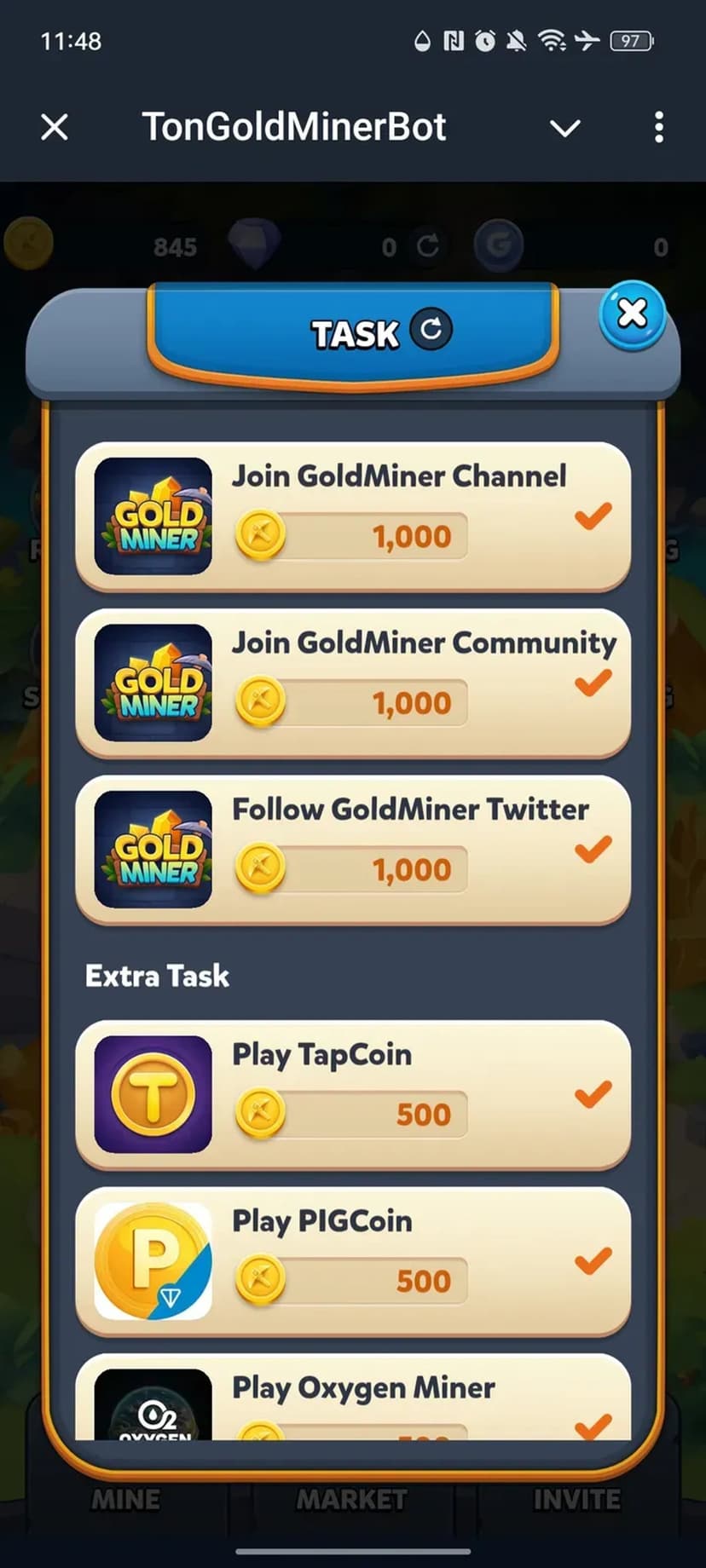This screenshot has width=706, height=1568.
Task: Open Join GoldMiner Community task
Action: 353,683
